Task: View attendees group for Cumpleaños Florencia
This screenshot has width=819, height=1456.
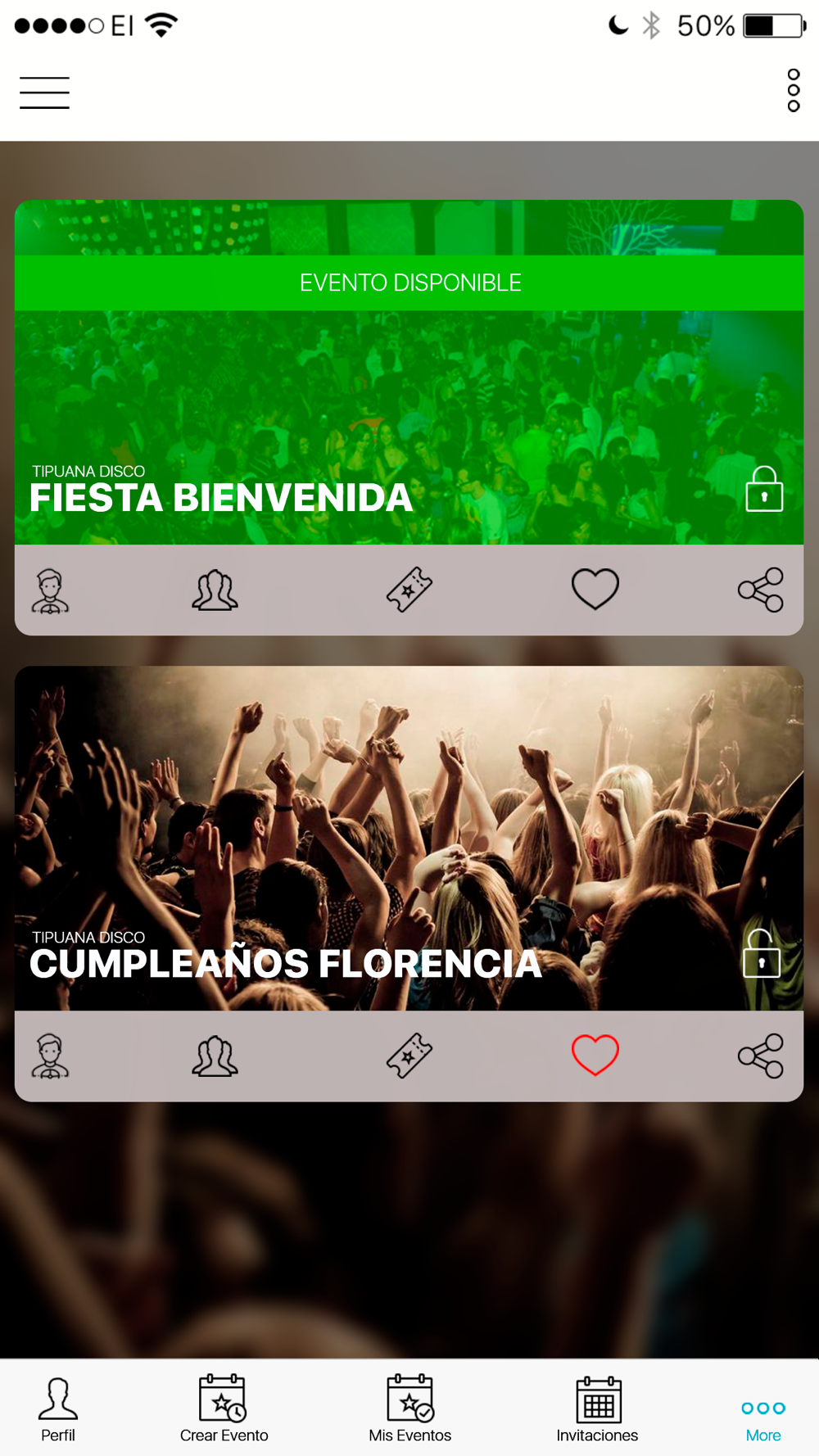Action: pos(215,1056)
